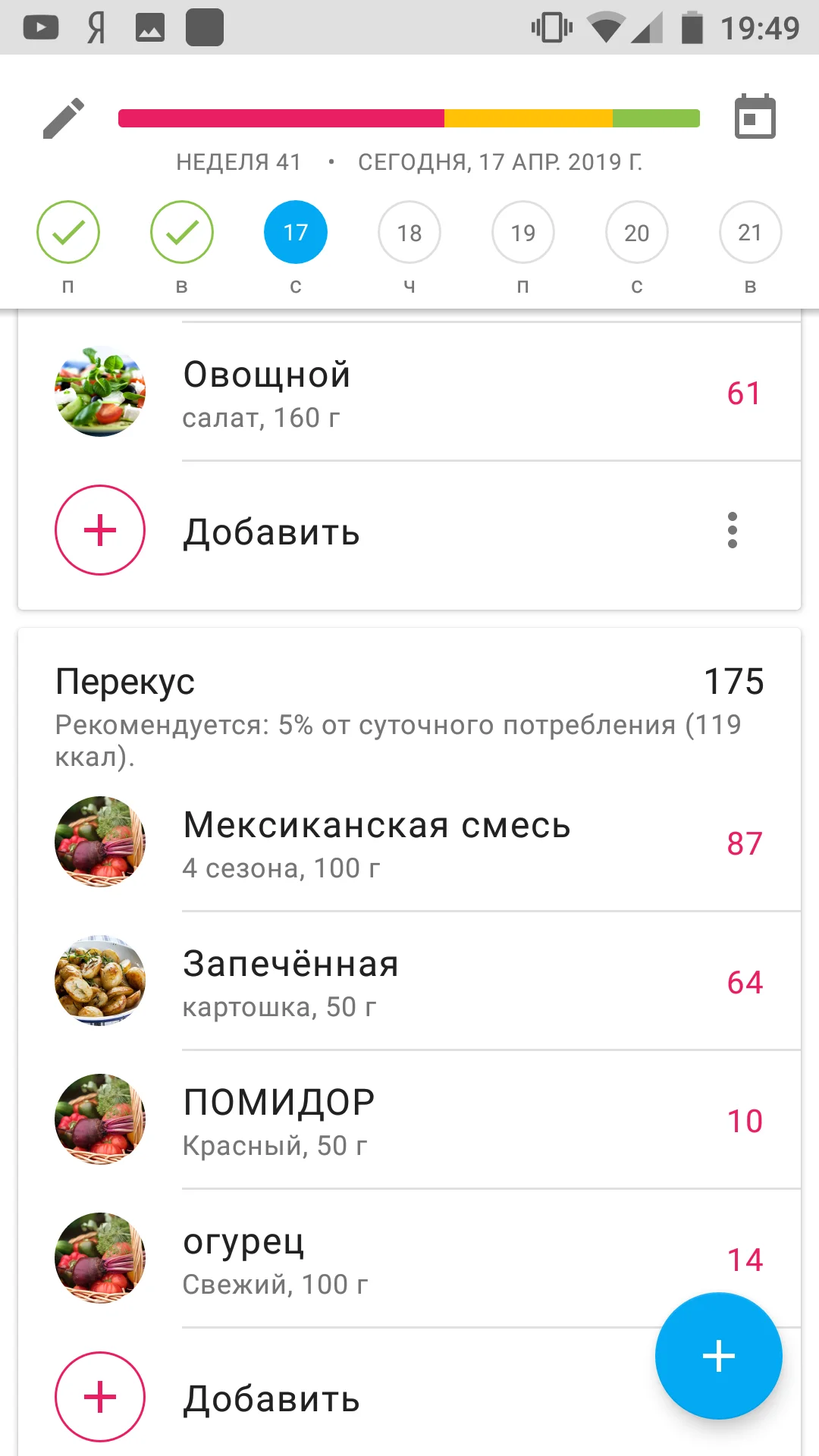The width and height of the screenshot is (819, 1456).
Task: Go to day 21 Sunday
Action: [x=750, y=232]
